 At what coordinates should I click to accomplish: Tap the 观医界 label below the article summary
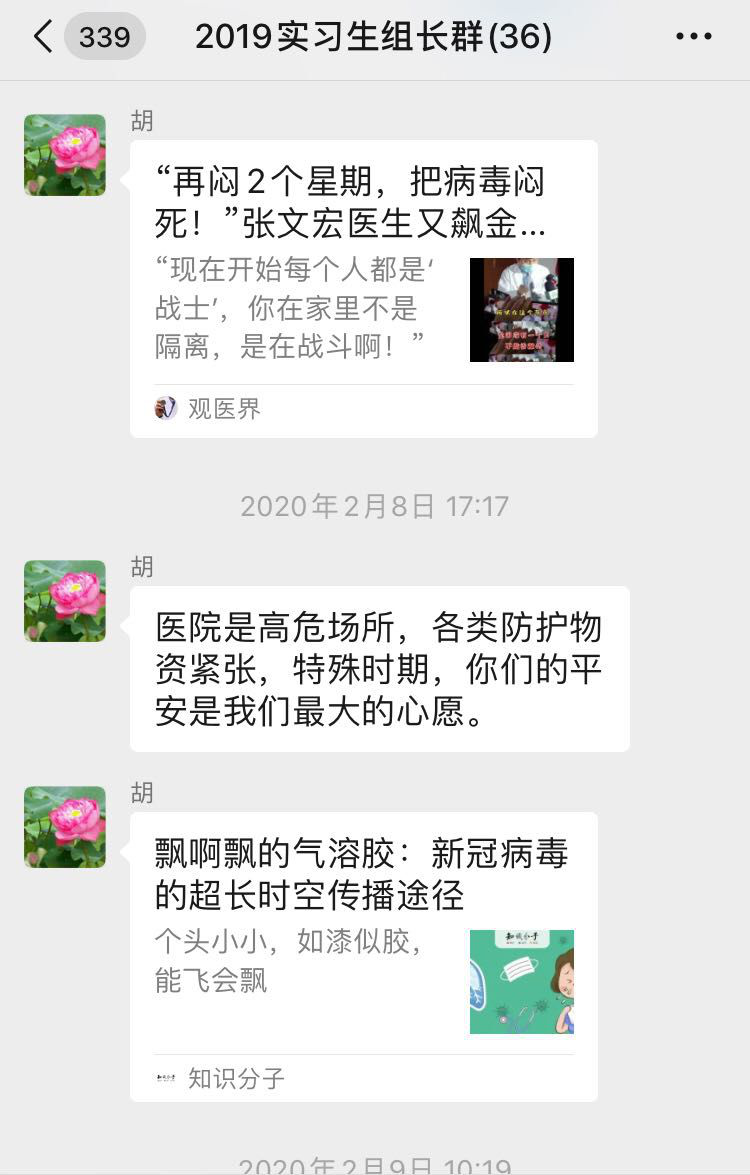pyautogui.click(x=225, y=408)
